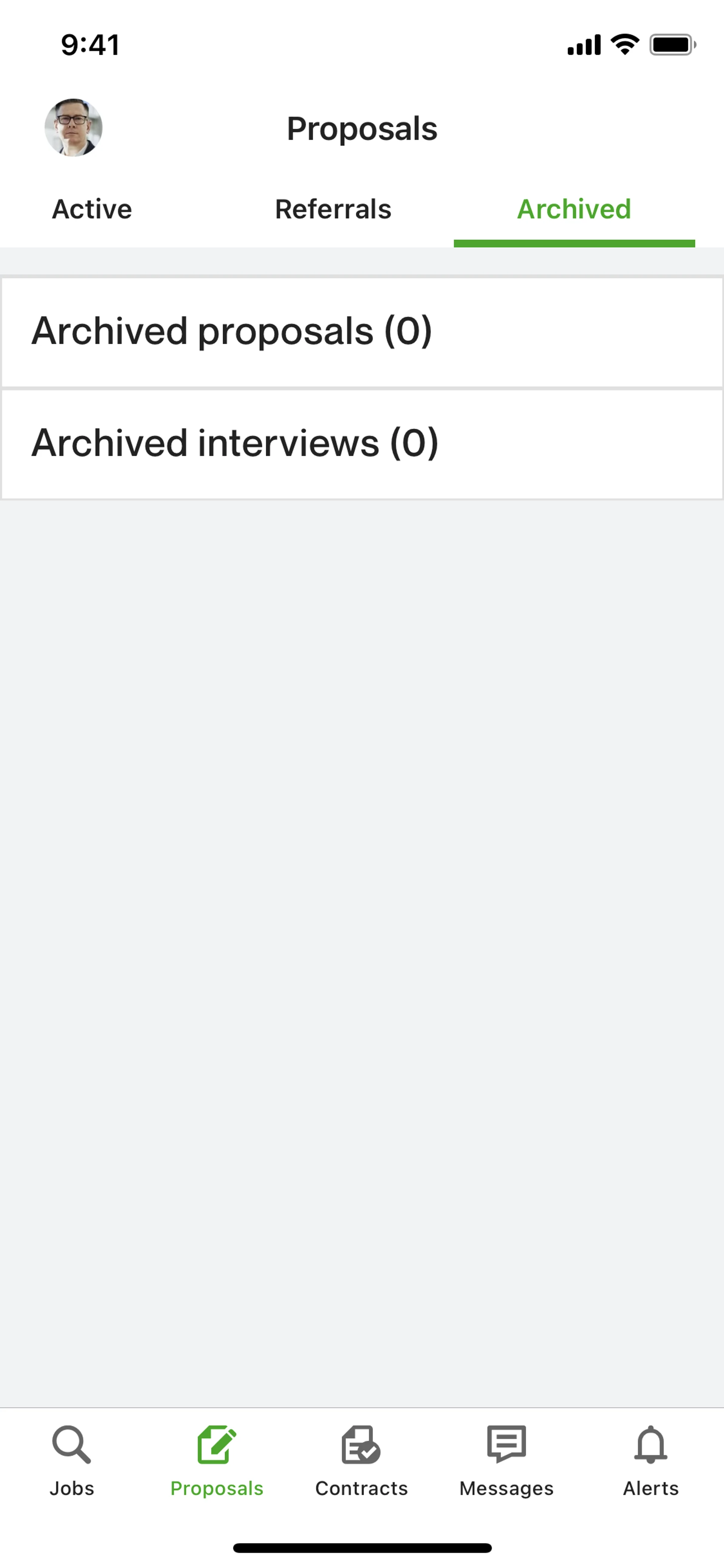Expand Archived interviews section

coord(362,444)
